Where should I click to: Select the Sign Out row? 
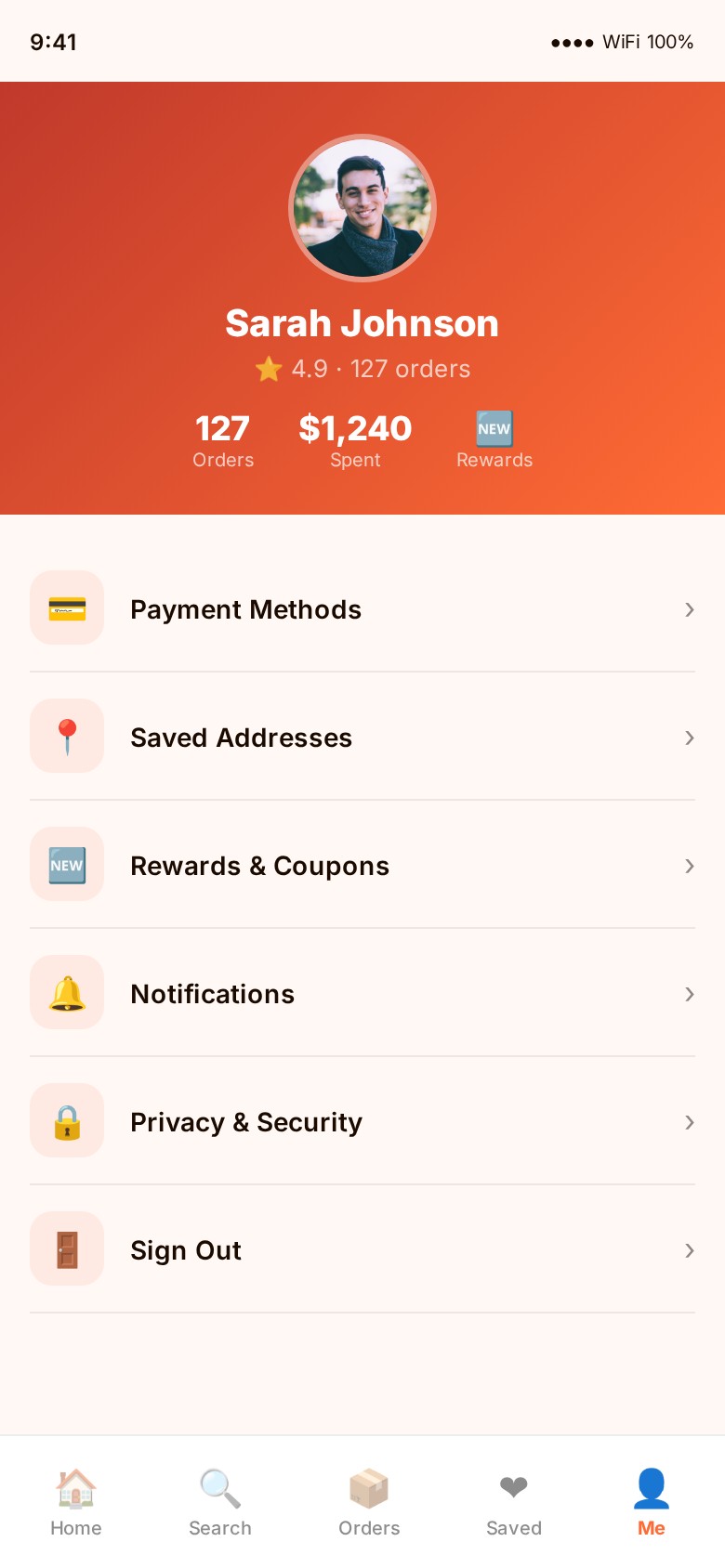pos(362,1250)
